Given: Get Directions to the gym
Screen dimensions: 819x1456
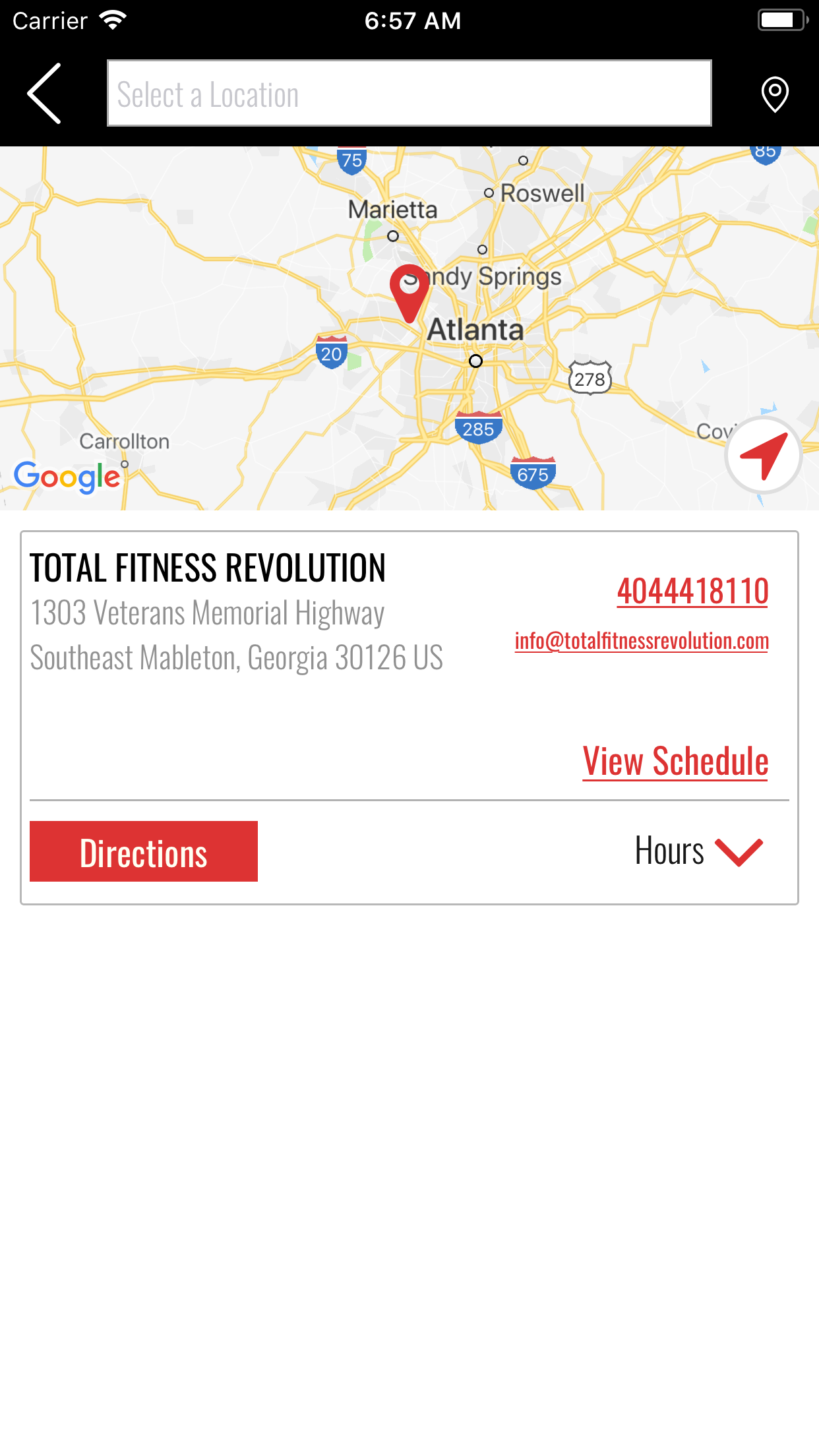Looking at the screenshot, I should point(144,852).
